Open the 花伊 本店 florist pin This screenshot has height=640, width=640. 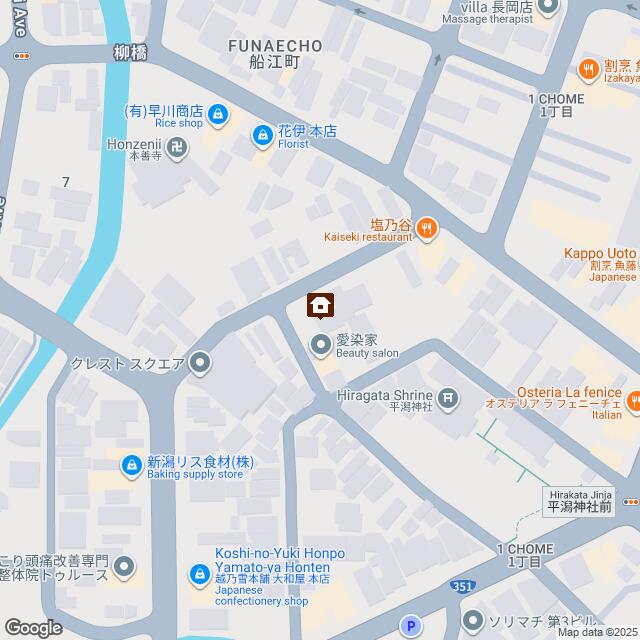click(262, 133)
